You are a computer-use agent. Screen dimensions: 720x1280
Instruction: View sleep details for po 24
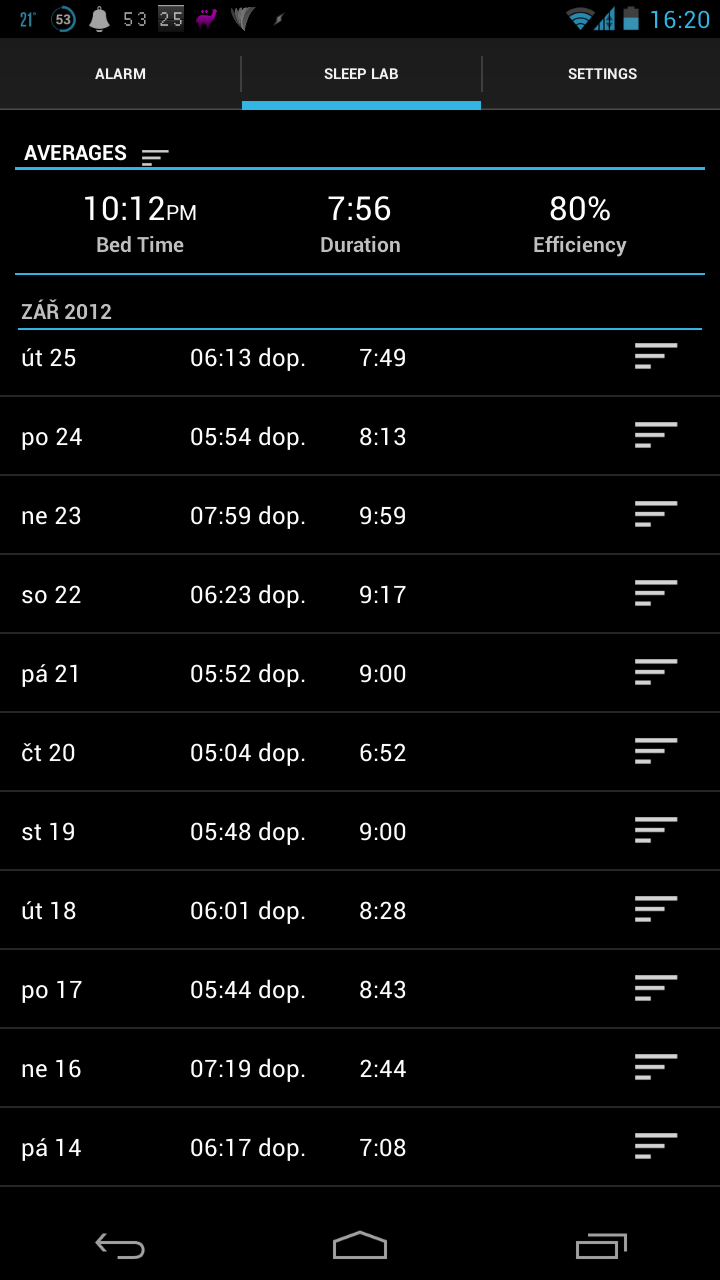pyautogui.click(x=360, y=437)
